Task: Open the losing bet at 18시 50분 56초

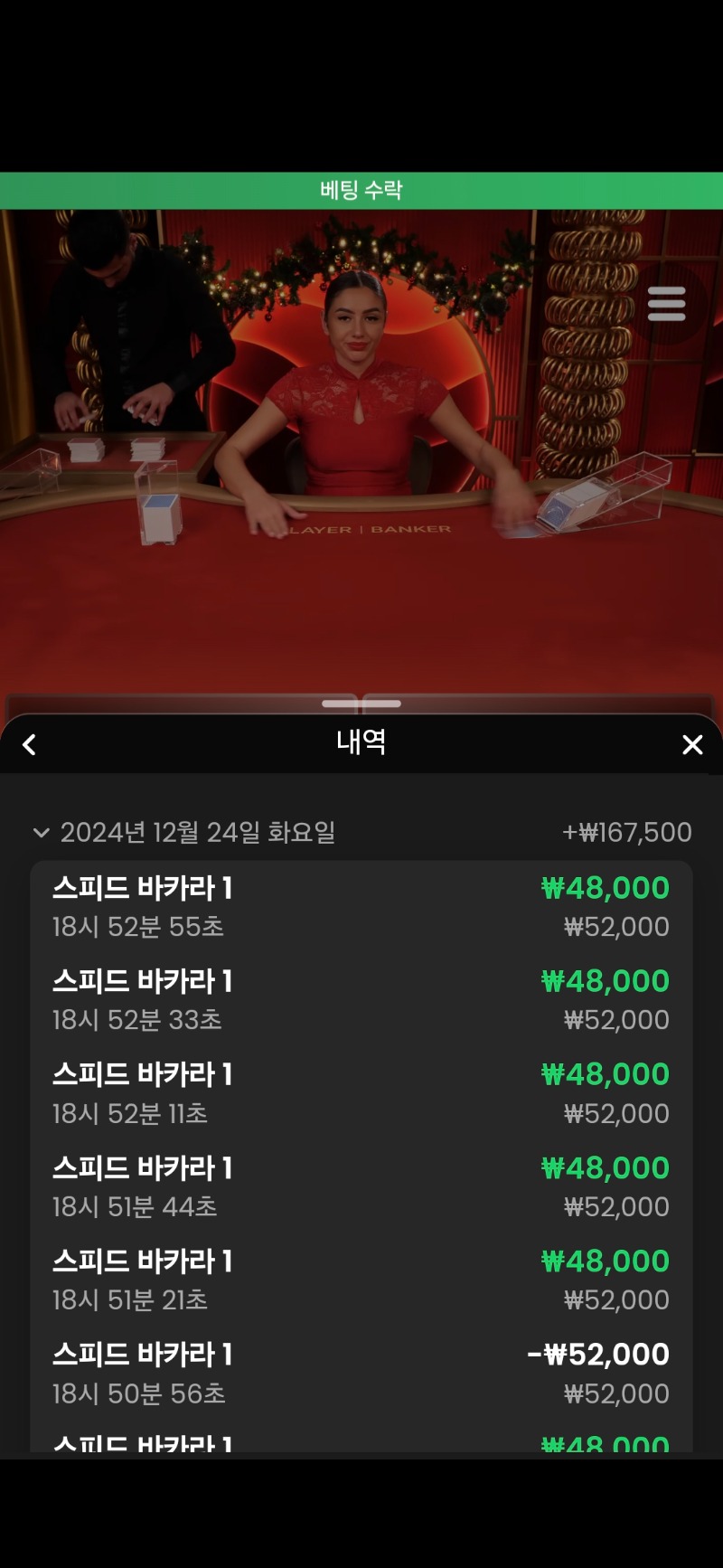Action: point(361,1373)
